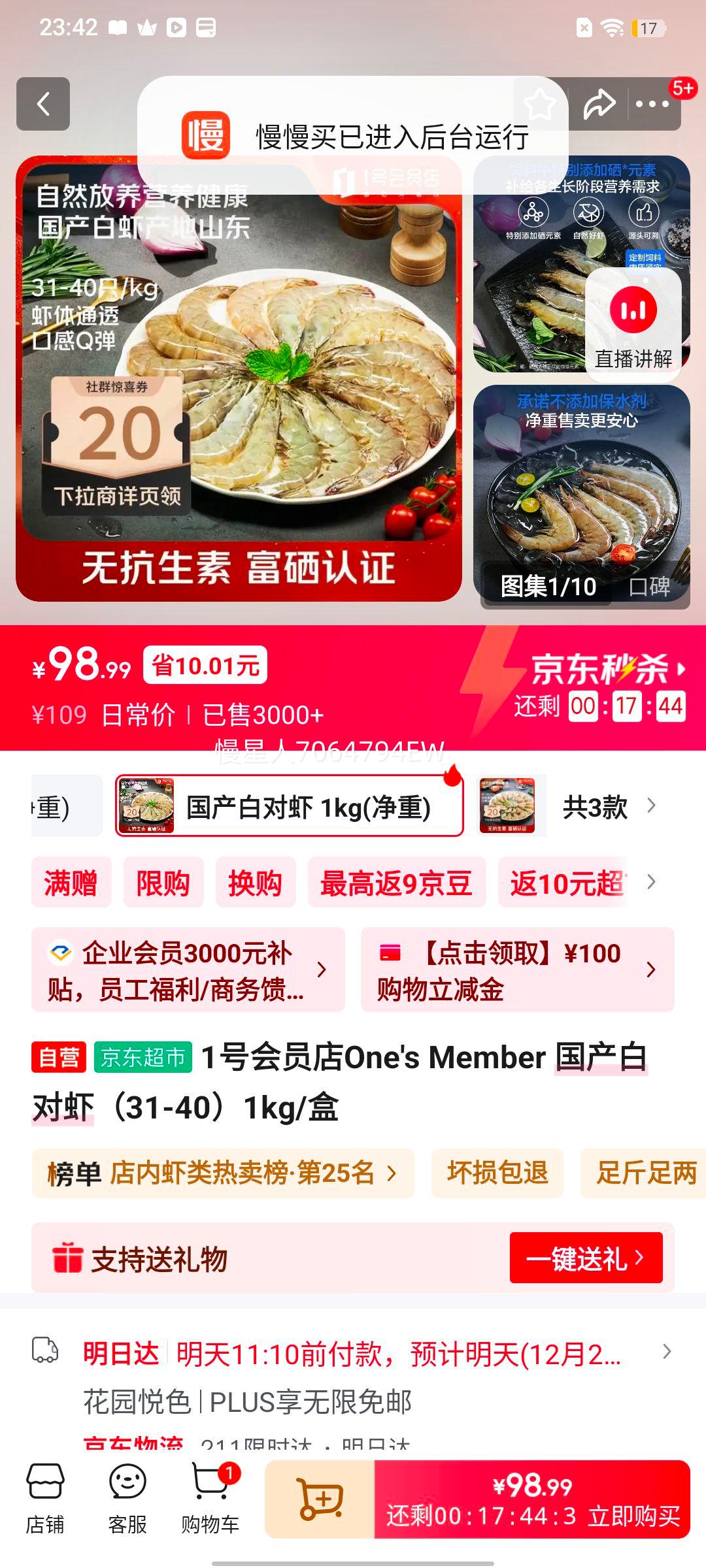
Task: Toggle the star to favorite this product
Action: click(x=539, y=103)
